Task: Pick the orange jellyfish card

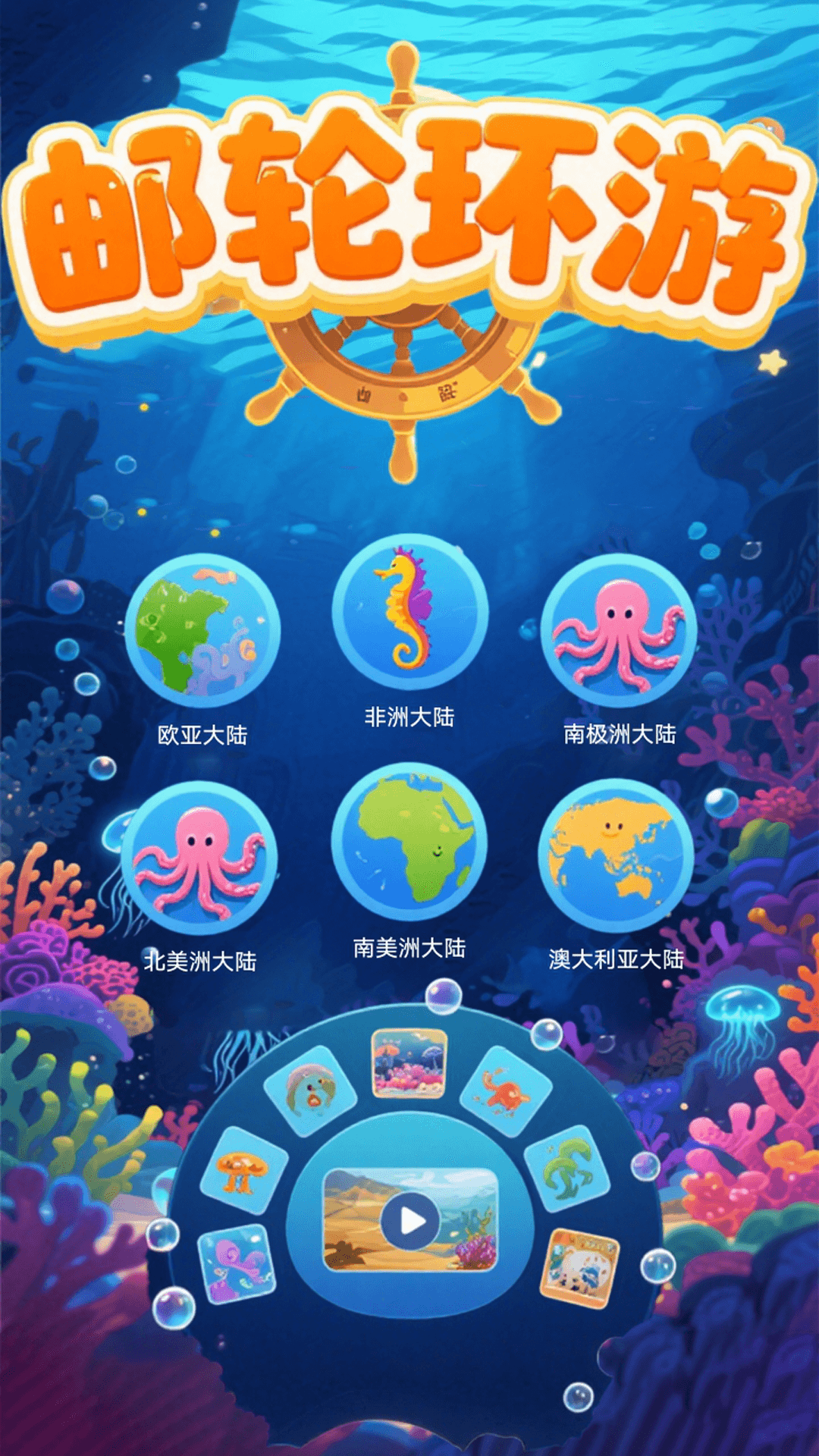Action: coord(243,1170)
